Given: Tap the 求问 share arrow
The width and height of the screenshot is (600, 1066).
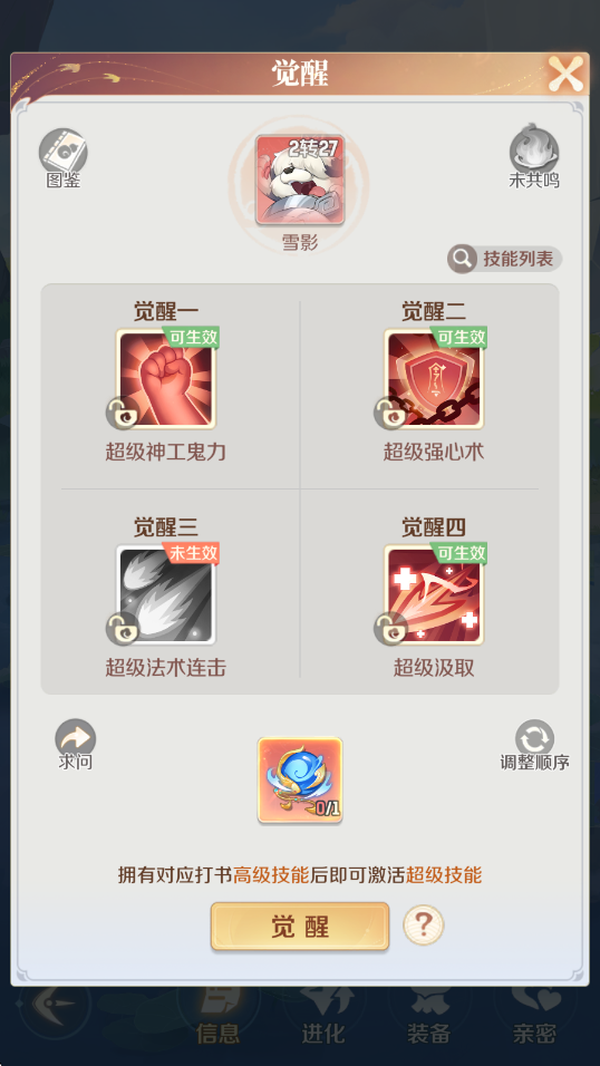Looking at the screenshot, I should tap(75, 740).
